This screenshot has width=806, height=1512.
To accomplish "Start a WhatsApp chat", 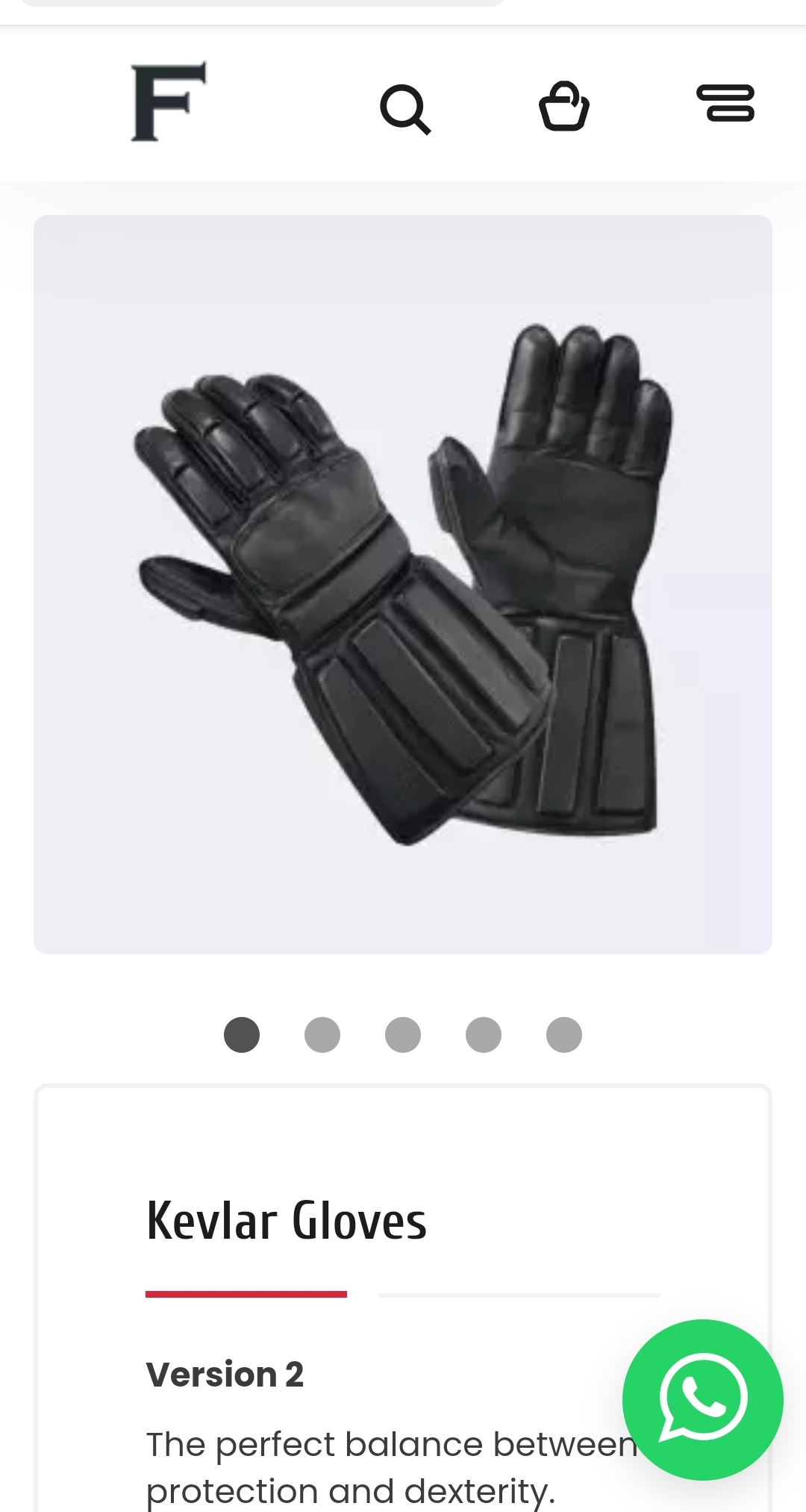I will click(x=702, y=1399).
